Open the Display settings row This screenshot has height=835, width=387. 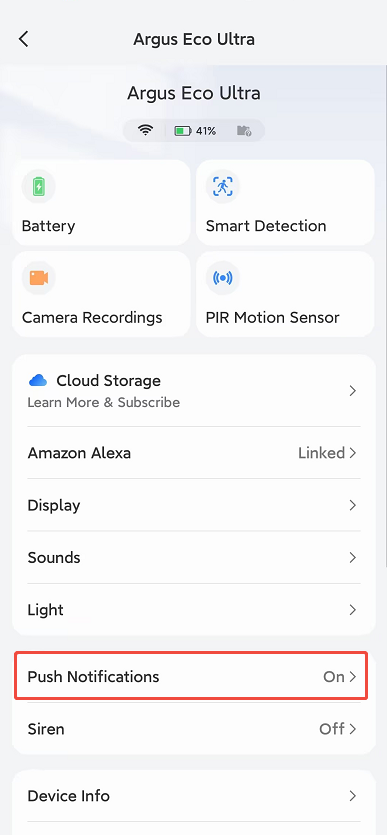click(x=194, y=505)
